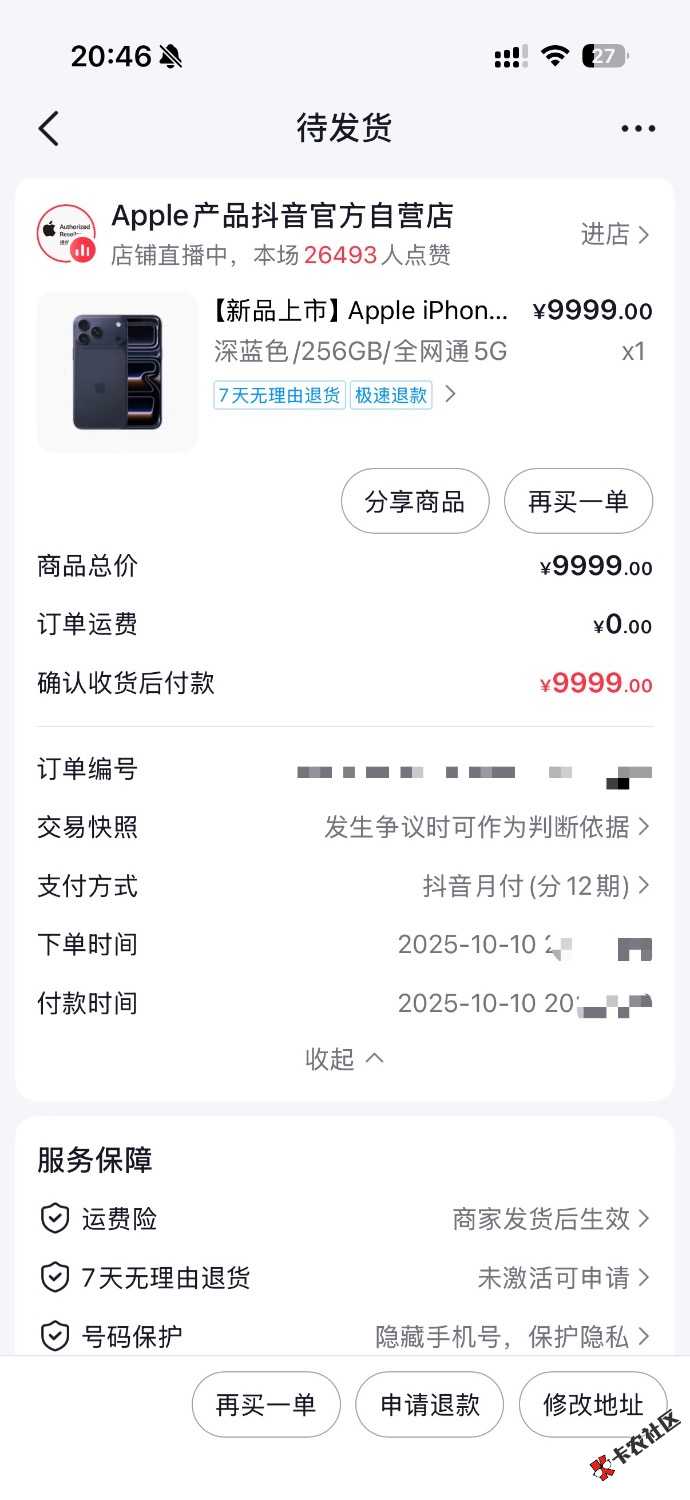Open the 号码保护 row
This screenshot has height=1500, width=690.
[344, 1336]
